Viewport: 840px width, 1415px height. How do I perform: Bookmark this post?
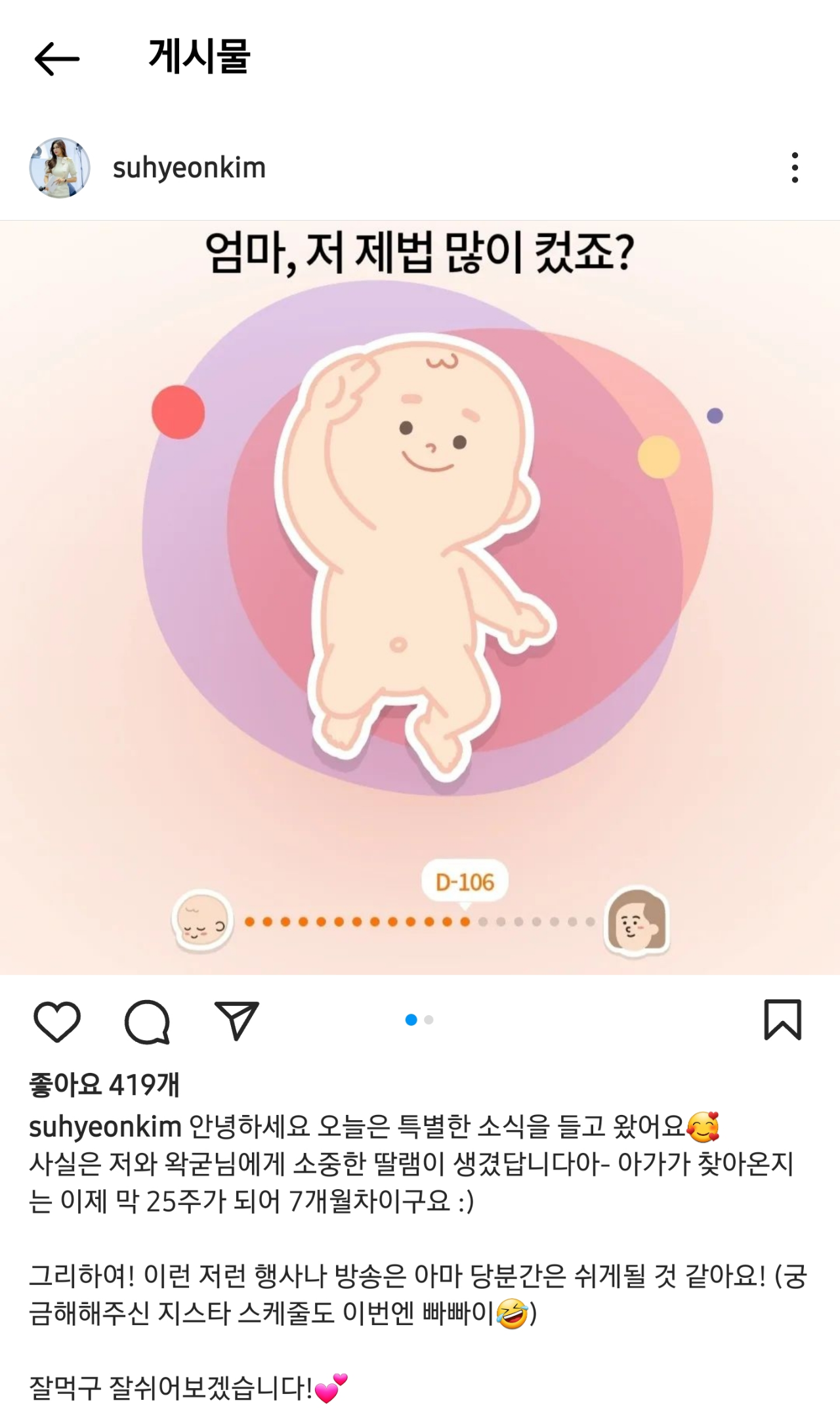pos(782,1020)
